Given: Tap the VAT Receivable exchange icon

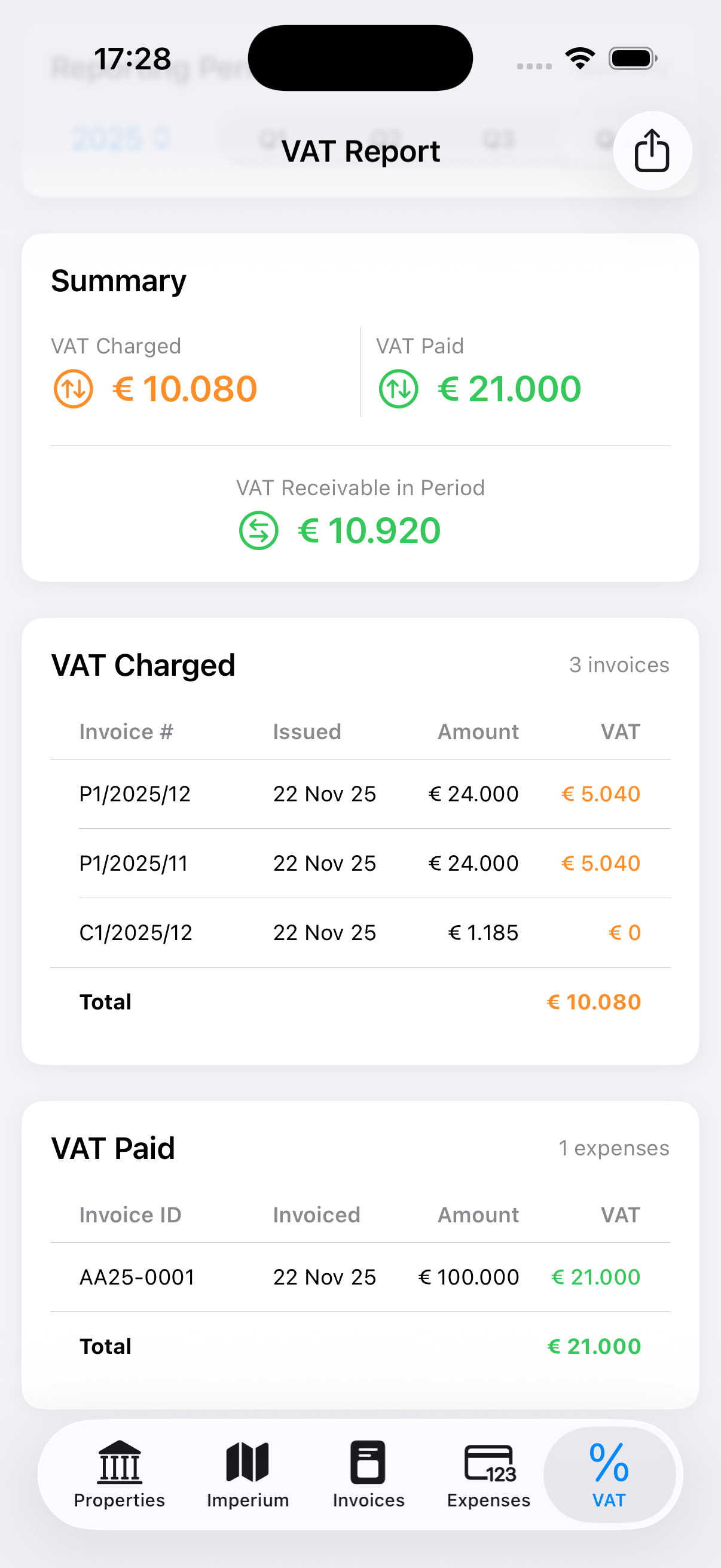Looking at the screenshot, I should coord(258,530).
